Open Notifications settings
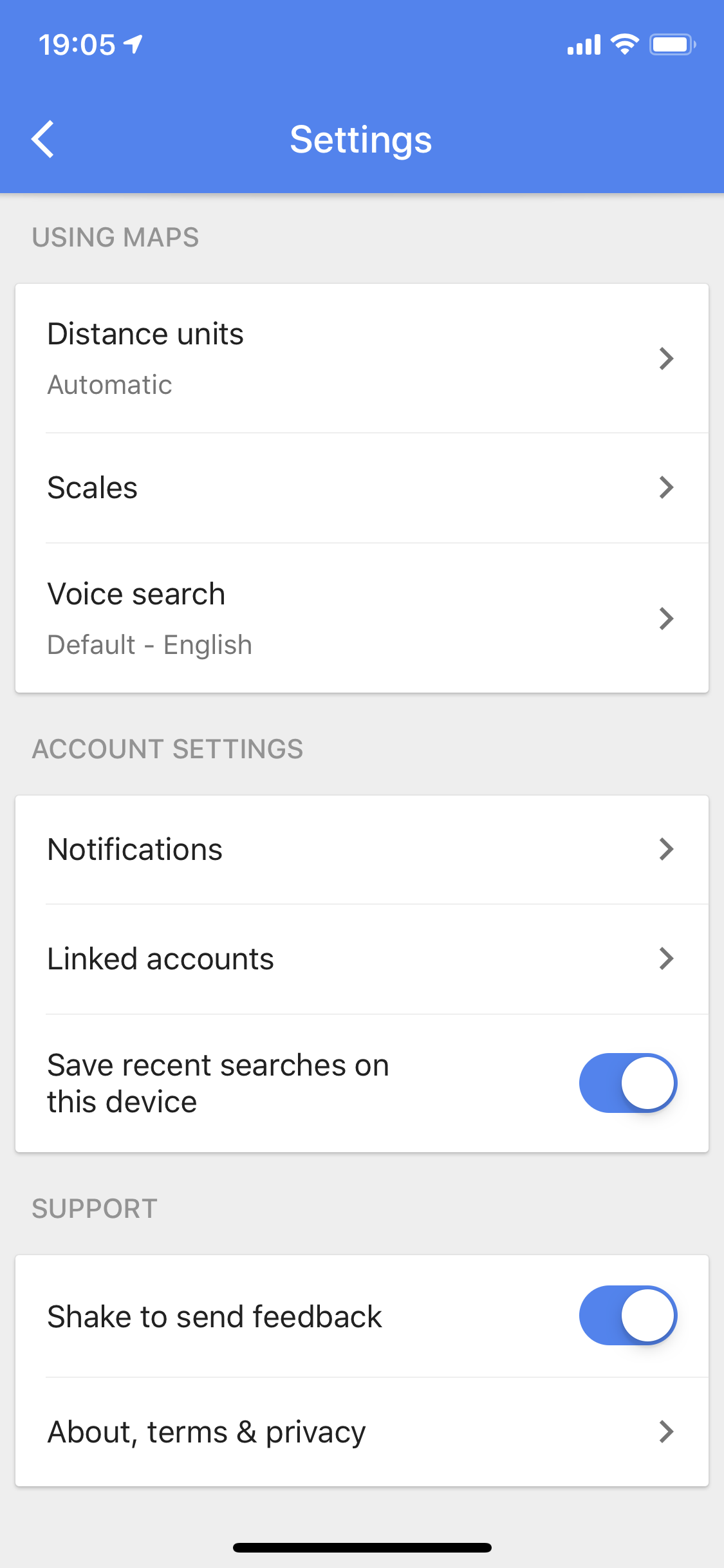Viewport: 724px width, 1568px height. coord(362,850)
